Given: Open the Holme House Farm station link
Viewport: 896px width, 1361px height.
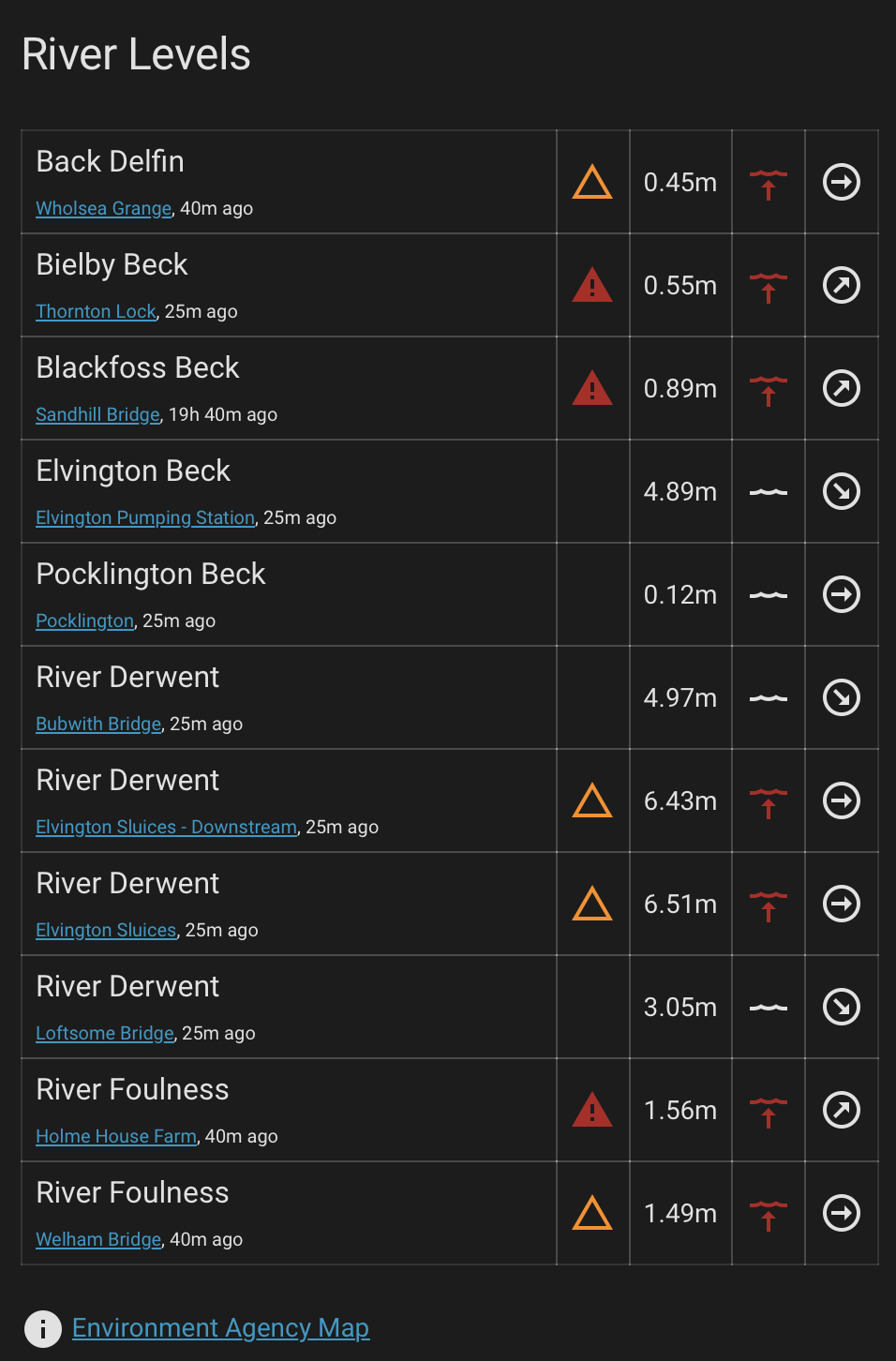Looking at the screenshot, I should [116, 1136].
